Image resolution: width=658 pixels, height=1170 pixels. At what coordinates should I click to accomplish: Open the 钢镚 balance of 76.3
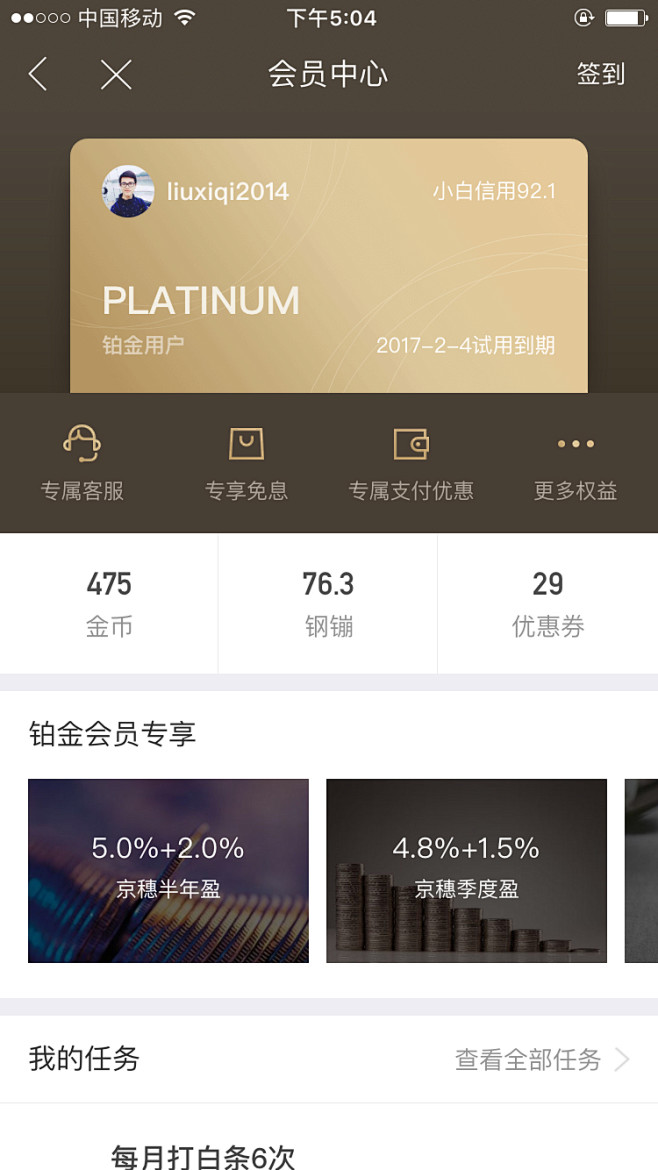tap(328, 603)
